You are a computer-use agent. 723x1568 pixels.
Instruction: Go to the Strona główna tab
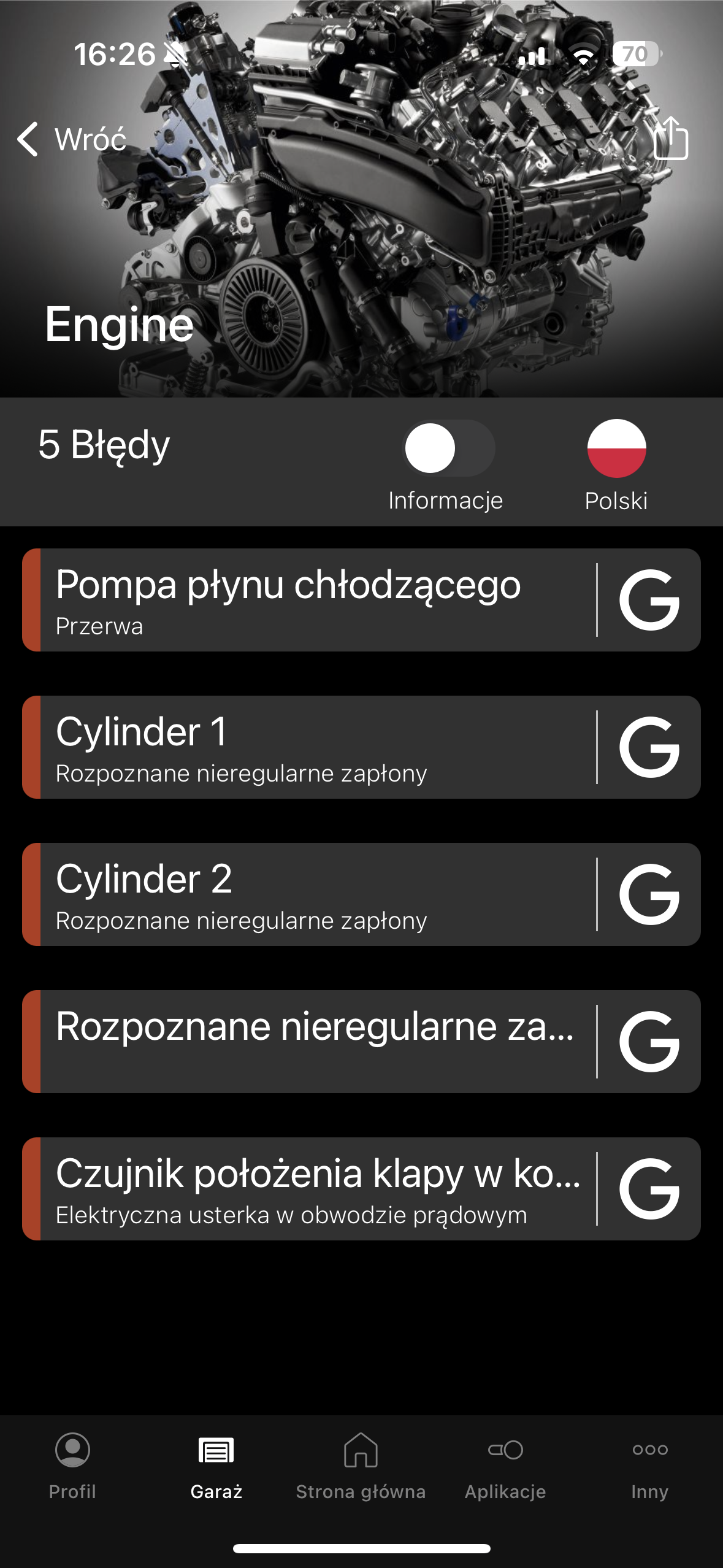361,1466
